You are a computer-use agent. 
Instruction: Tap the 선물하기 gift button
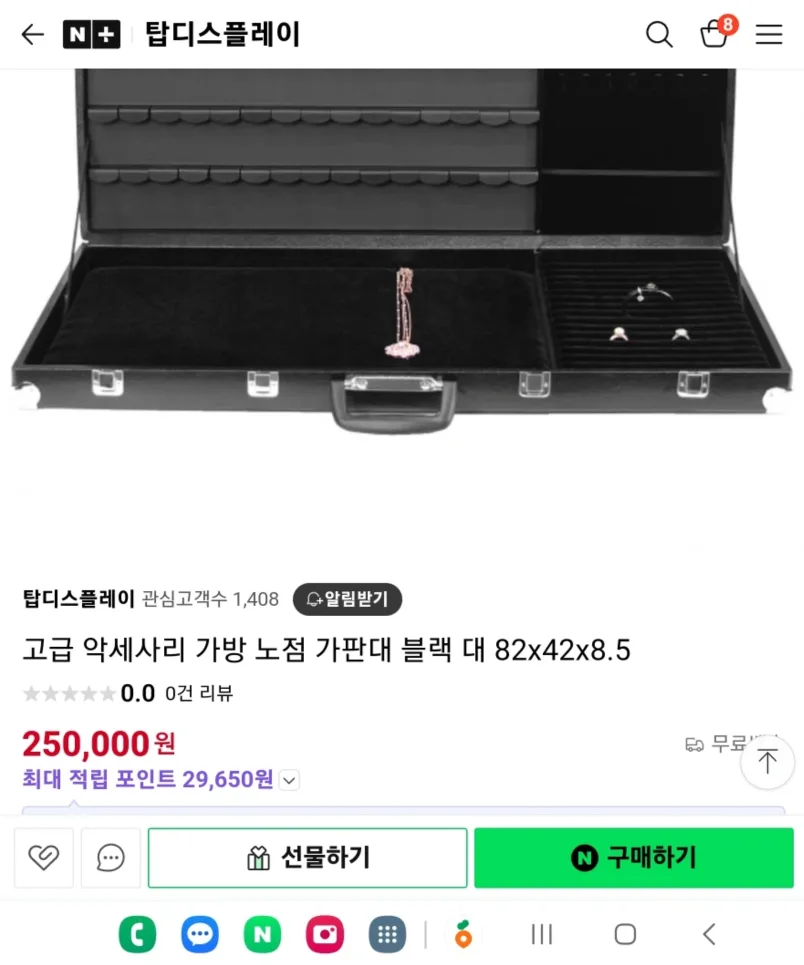click(x=306, y=858)
